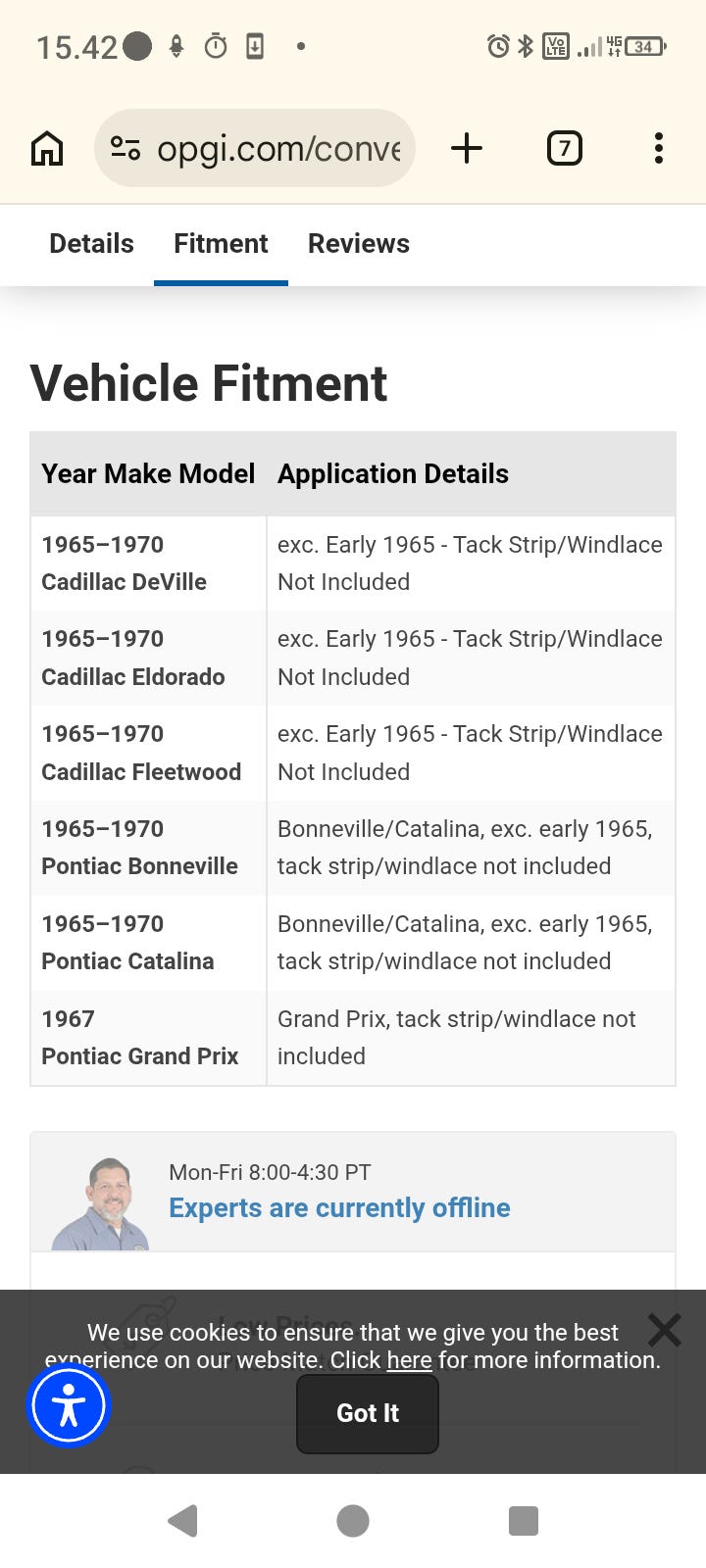Open the browser home page

point(47,149)
